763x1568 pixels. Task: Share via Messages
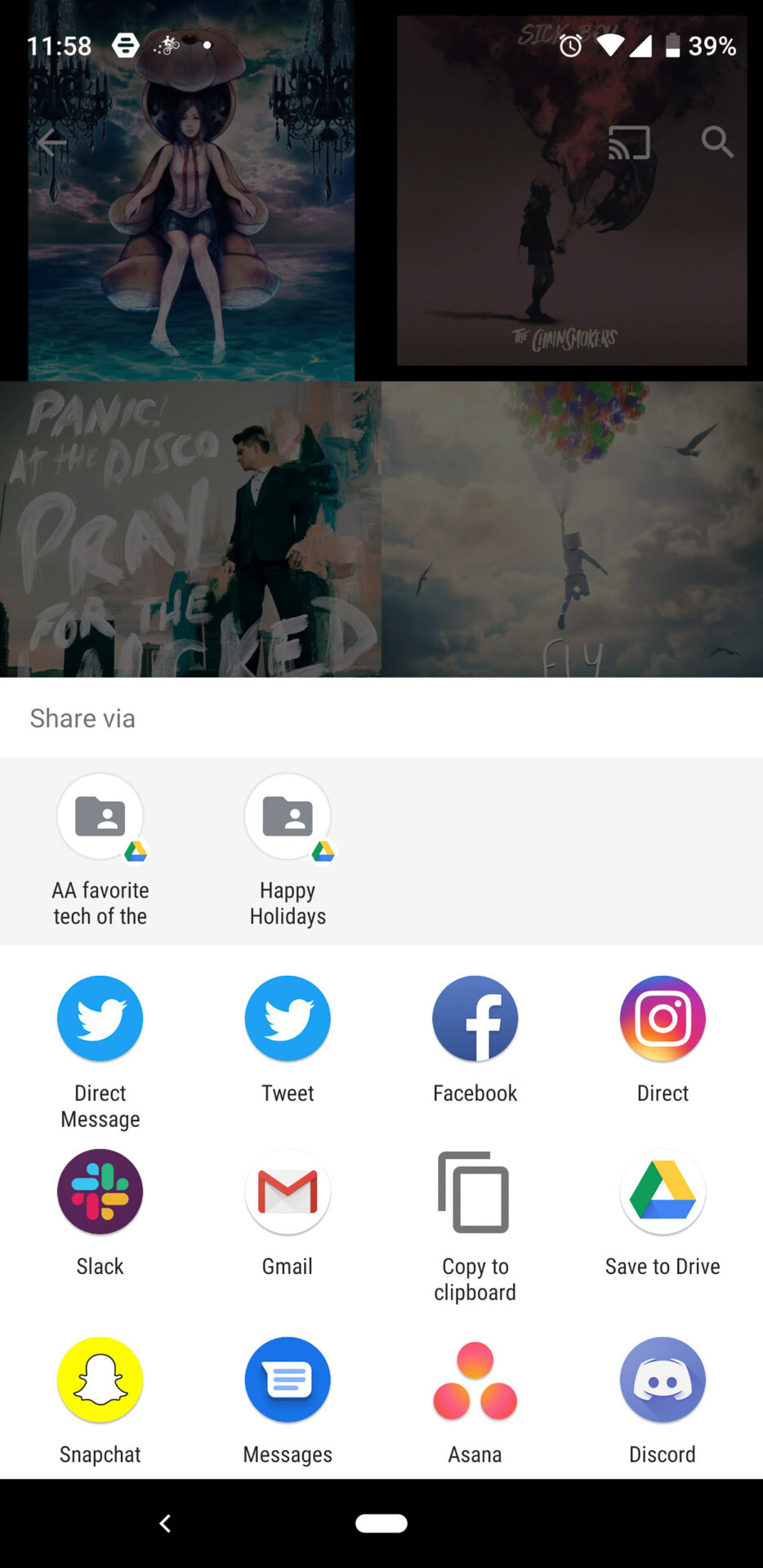pyautogui.click(x=288, y=1379)
